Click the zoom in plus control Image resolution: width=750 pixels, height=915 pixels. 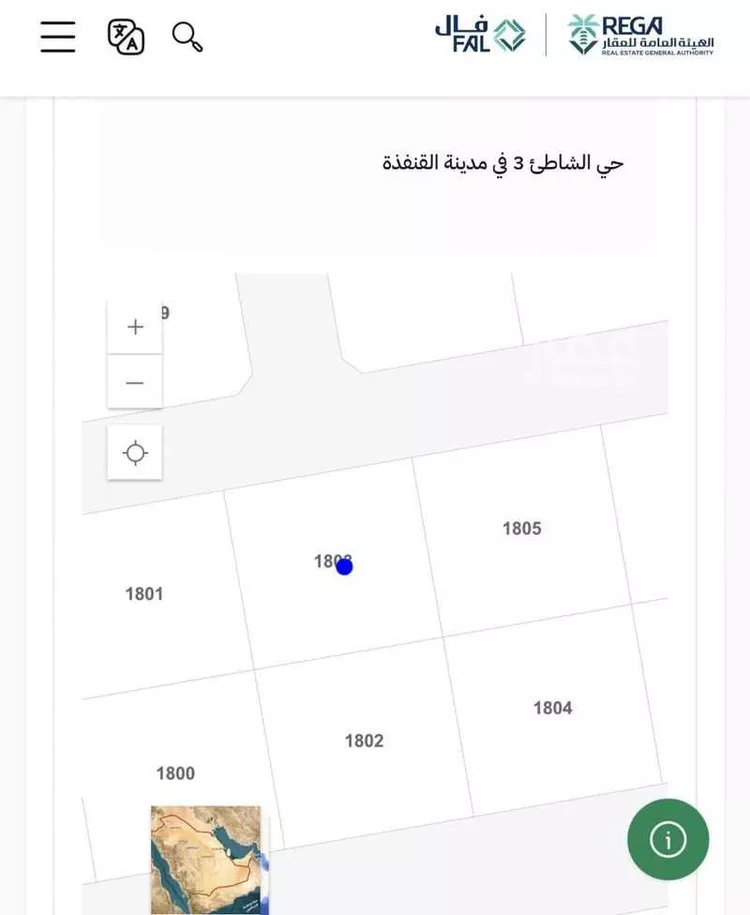click(135, 326)
